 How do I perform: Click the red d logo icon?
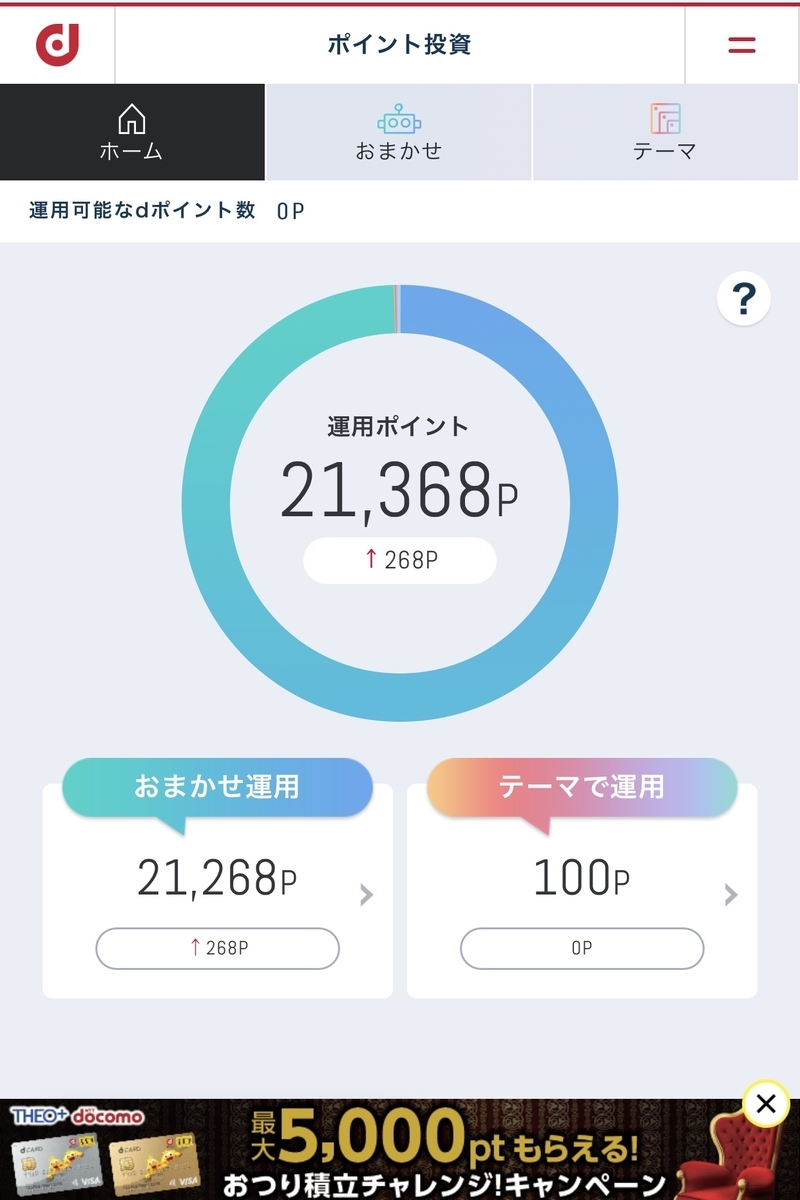click(55, 43)
